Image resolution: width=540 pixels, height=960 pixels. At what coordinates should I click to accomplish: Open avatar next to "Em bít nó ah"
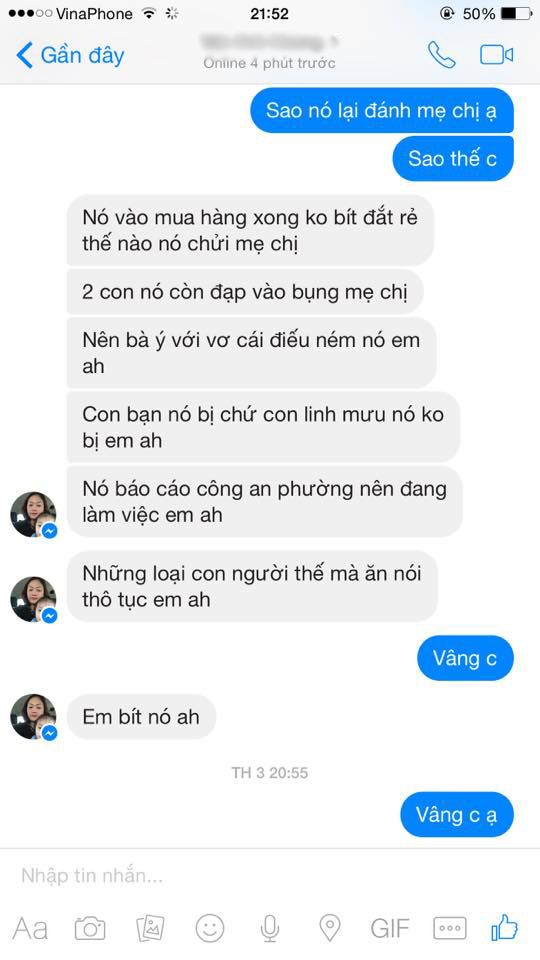[x=34, y=716]
